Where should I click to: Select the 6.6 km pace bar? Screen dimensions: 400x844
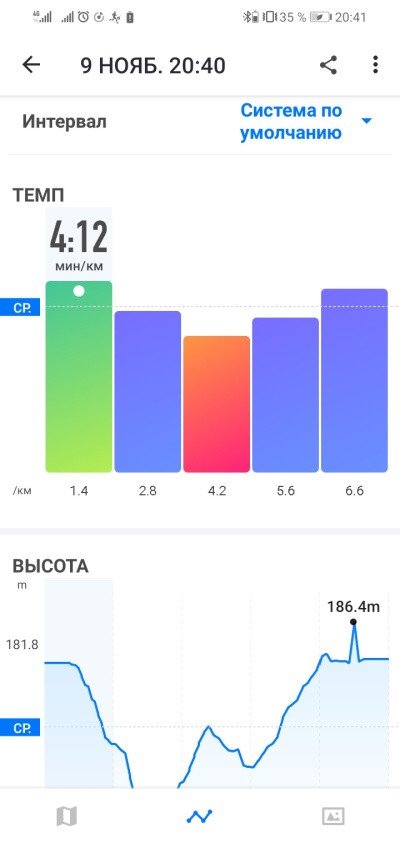coord(354,381)
